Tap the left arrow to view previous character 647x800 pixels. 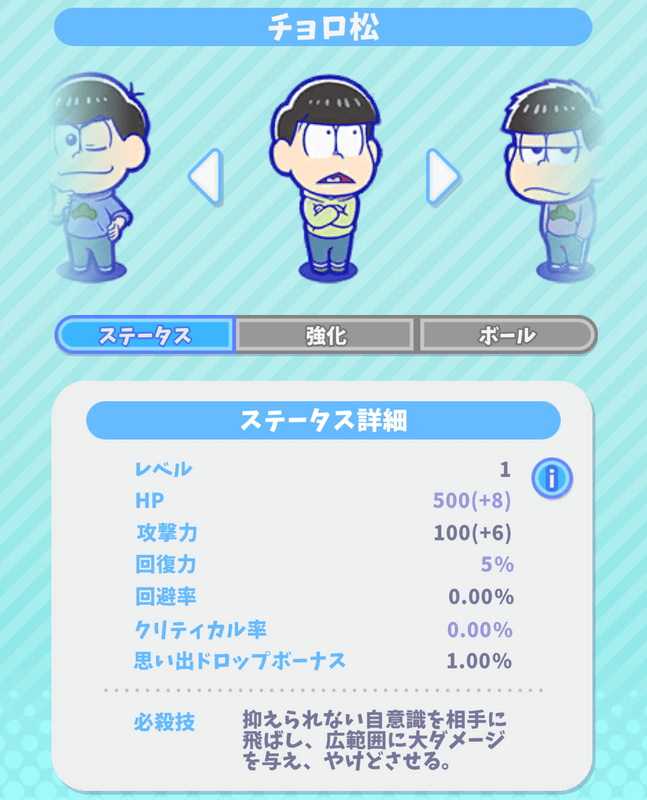click(x=206, y=177)
